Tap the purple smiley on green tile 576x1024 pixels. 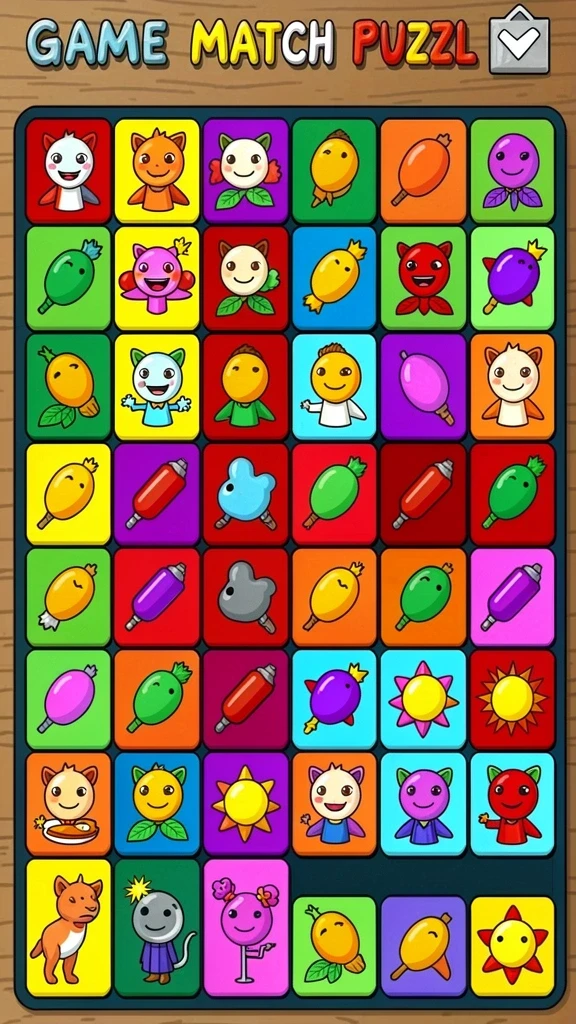pos(513,171)
